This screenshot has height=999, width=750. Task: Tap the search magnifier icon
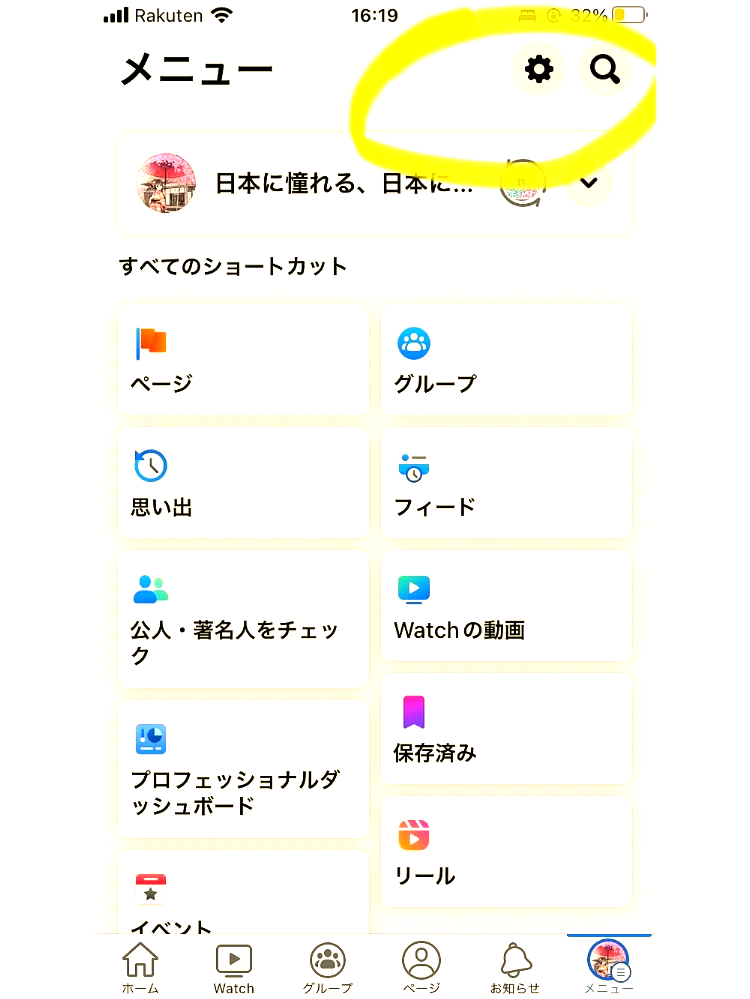point(605,70)
